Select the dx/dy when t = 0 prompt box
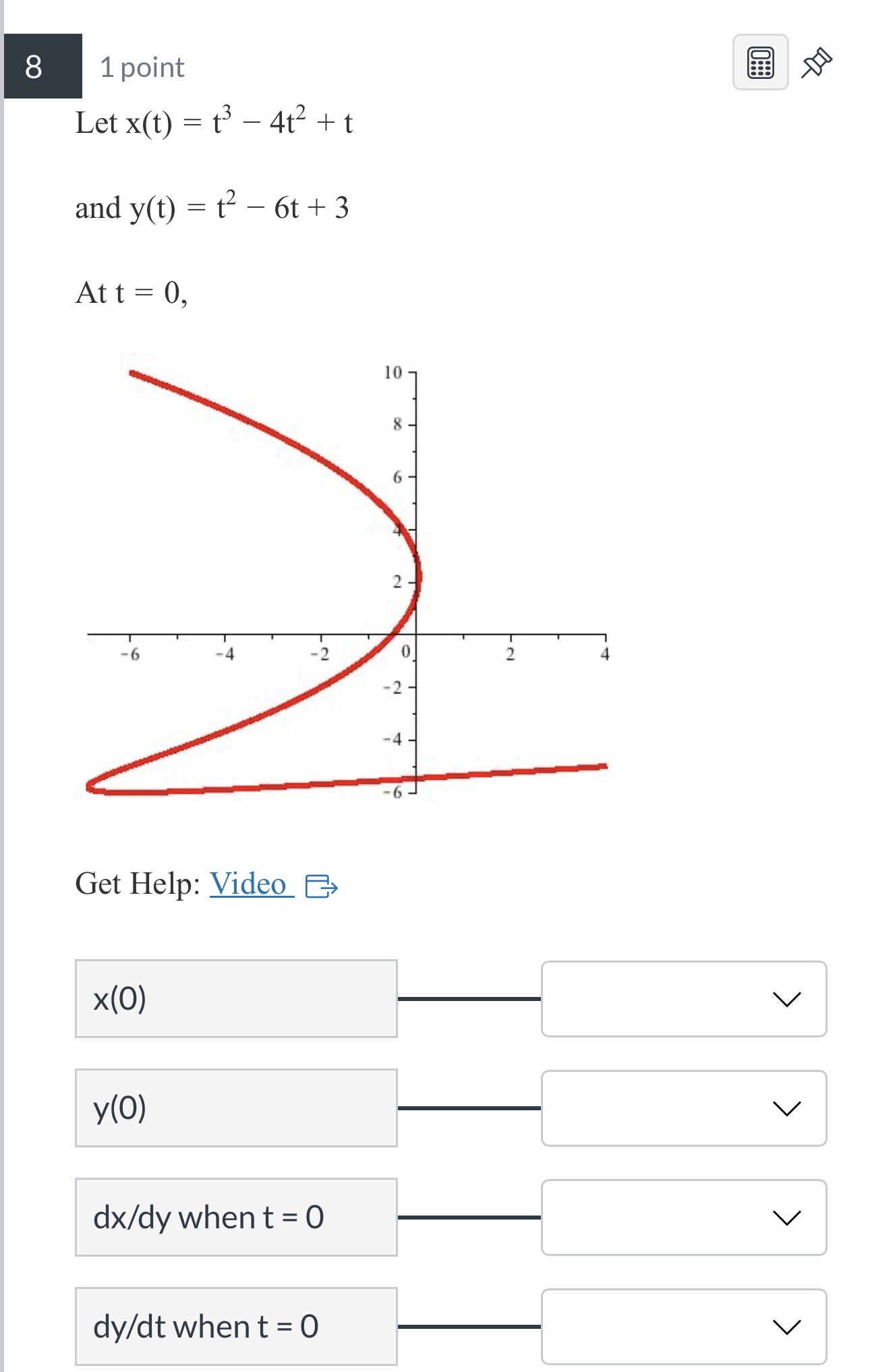The image size is (870, 1372). pyautogui.click(x=237, y=1217)
